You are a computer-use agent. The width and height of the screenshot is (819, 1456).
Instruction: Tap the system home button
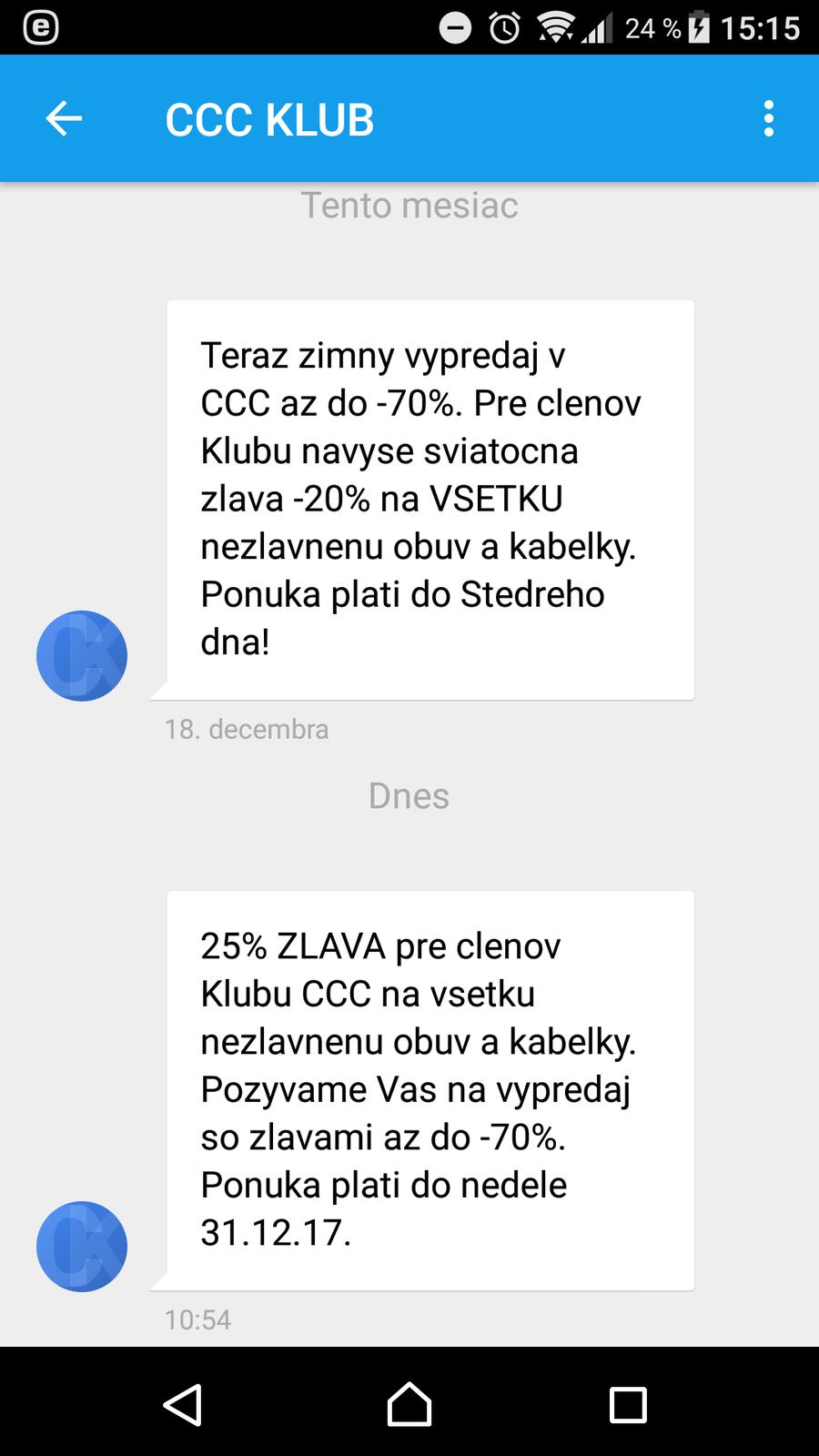click(409, 1404)
